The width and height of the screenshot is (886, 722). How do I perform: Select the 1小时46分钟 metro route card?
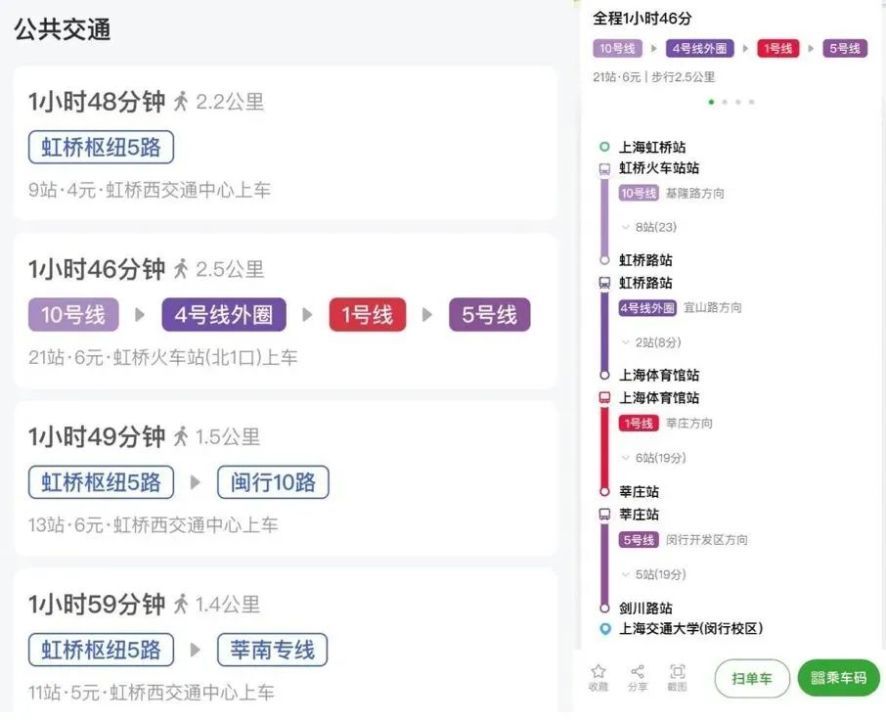pos(285,311)
